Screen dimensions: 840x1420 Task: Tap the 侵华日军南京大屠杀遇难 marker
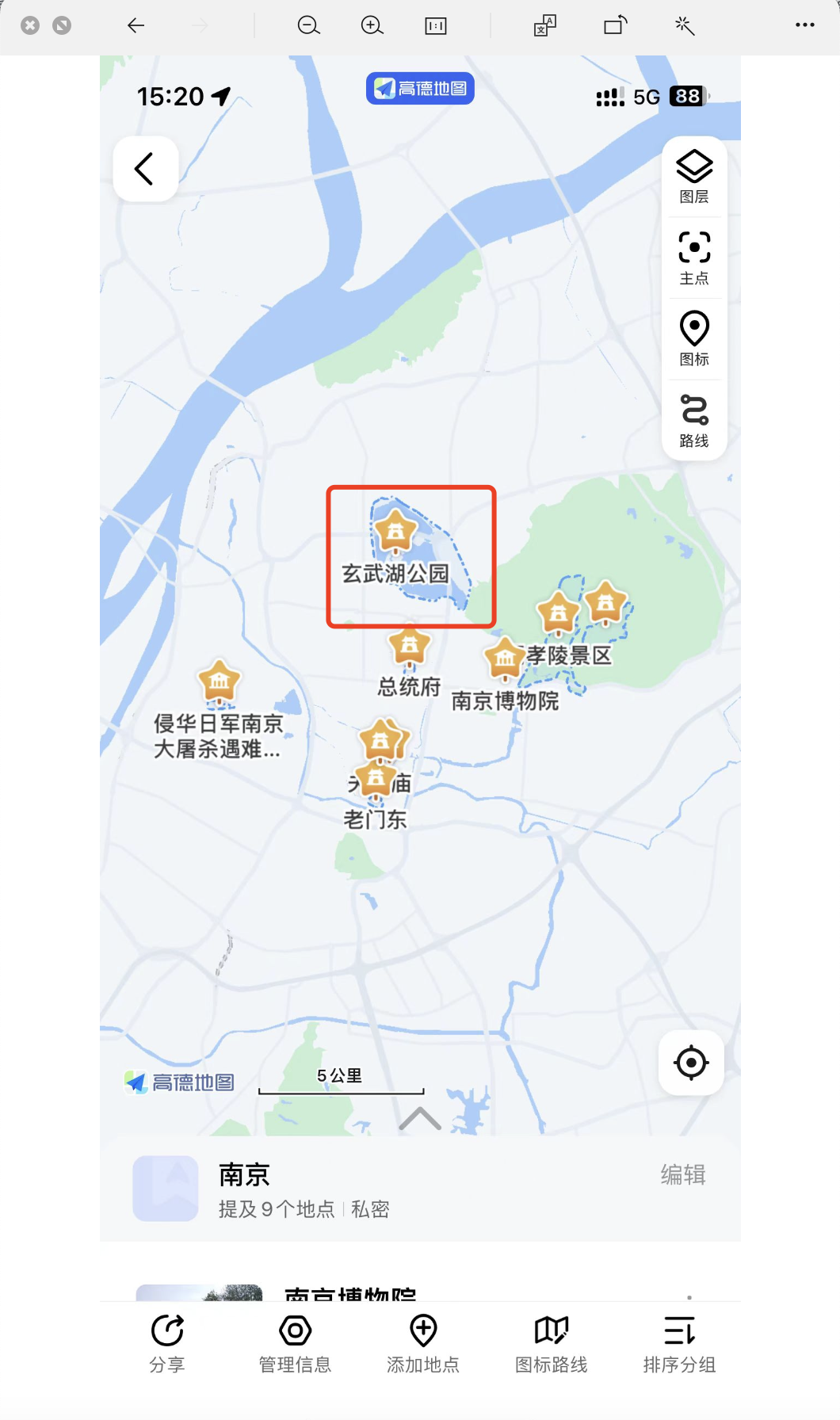point(220,681)
